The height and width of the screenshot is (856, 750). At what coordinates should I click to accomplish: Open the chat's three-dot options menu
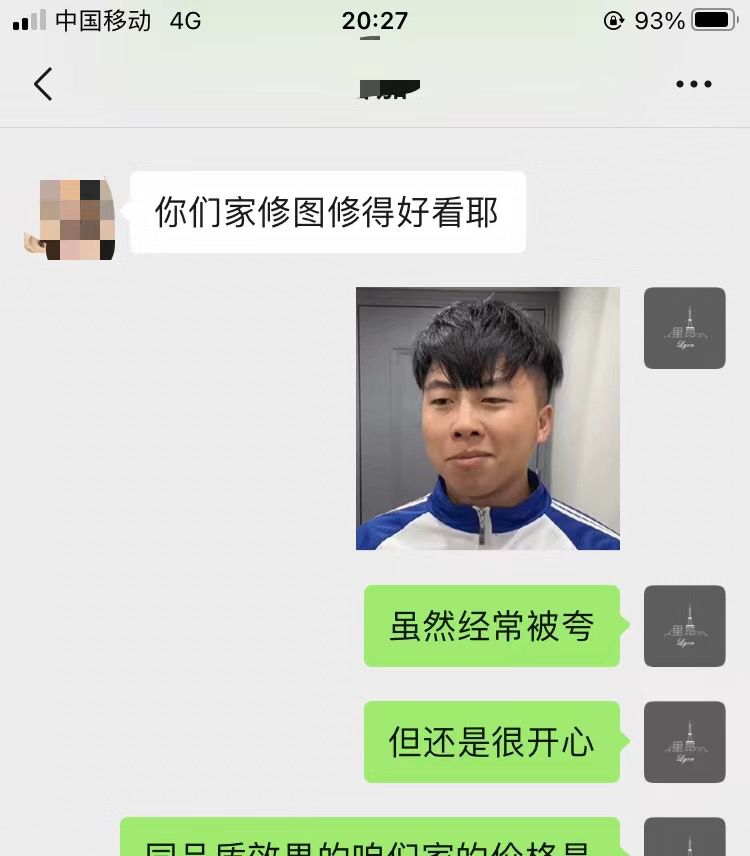(x=693, y=85)
